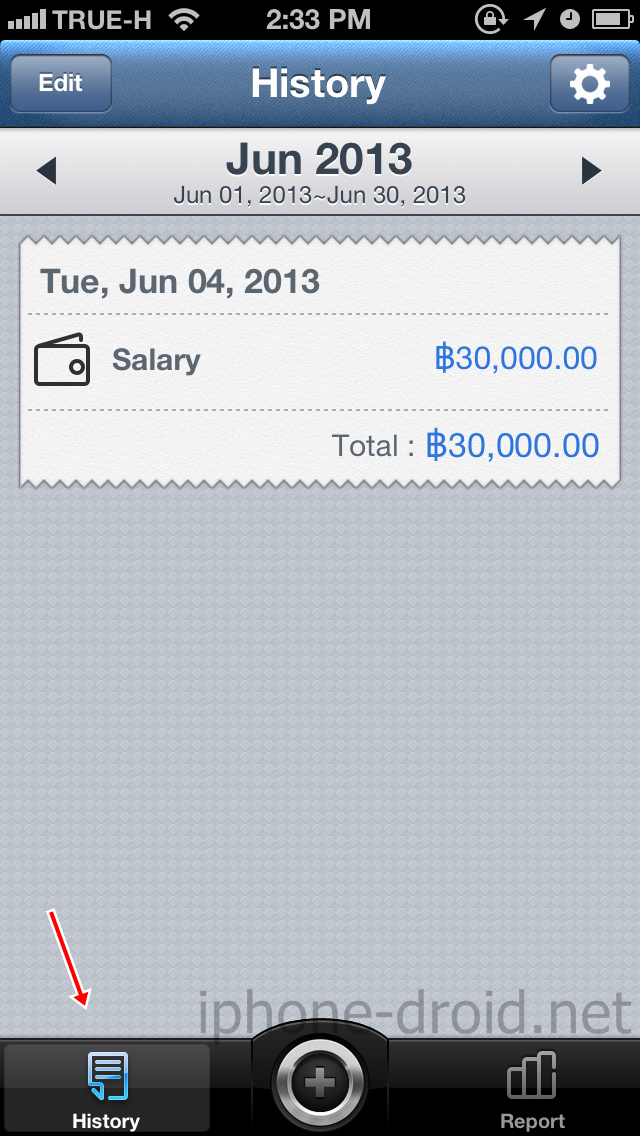The width and height of the screenshot is (640, 1136).
Task: Open settings via the gear icon
Action: point(589,83)
